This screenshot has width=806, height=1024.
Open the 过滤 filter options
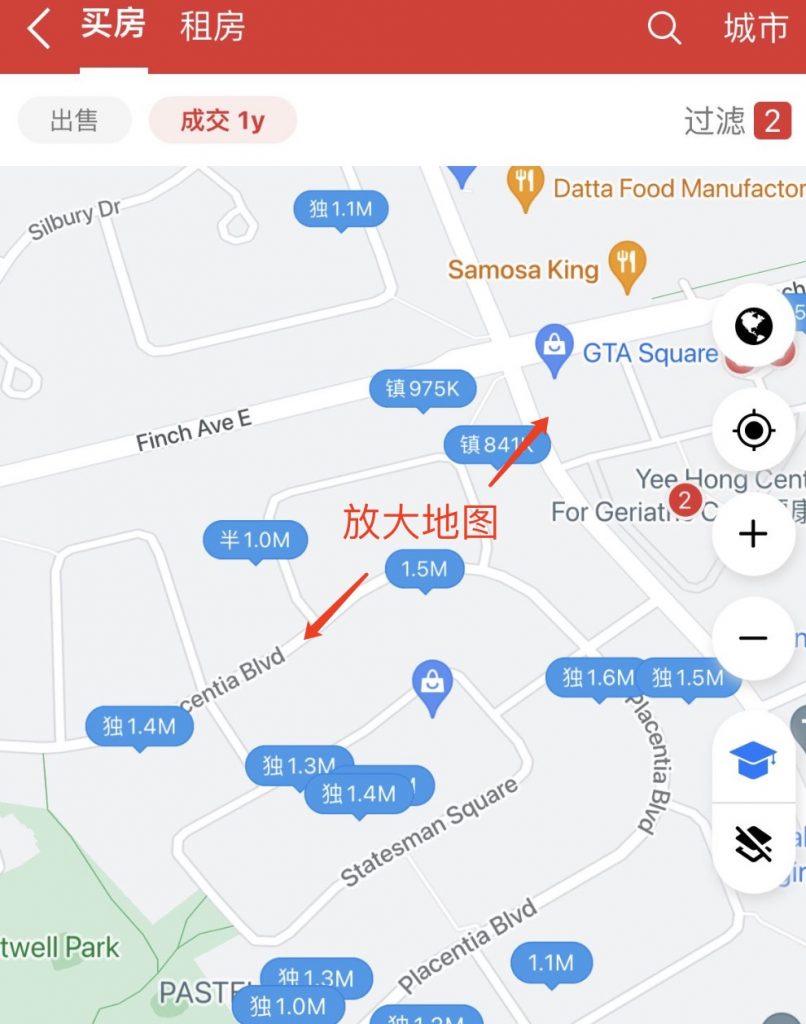(x=737, y=121)
